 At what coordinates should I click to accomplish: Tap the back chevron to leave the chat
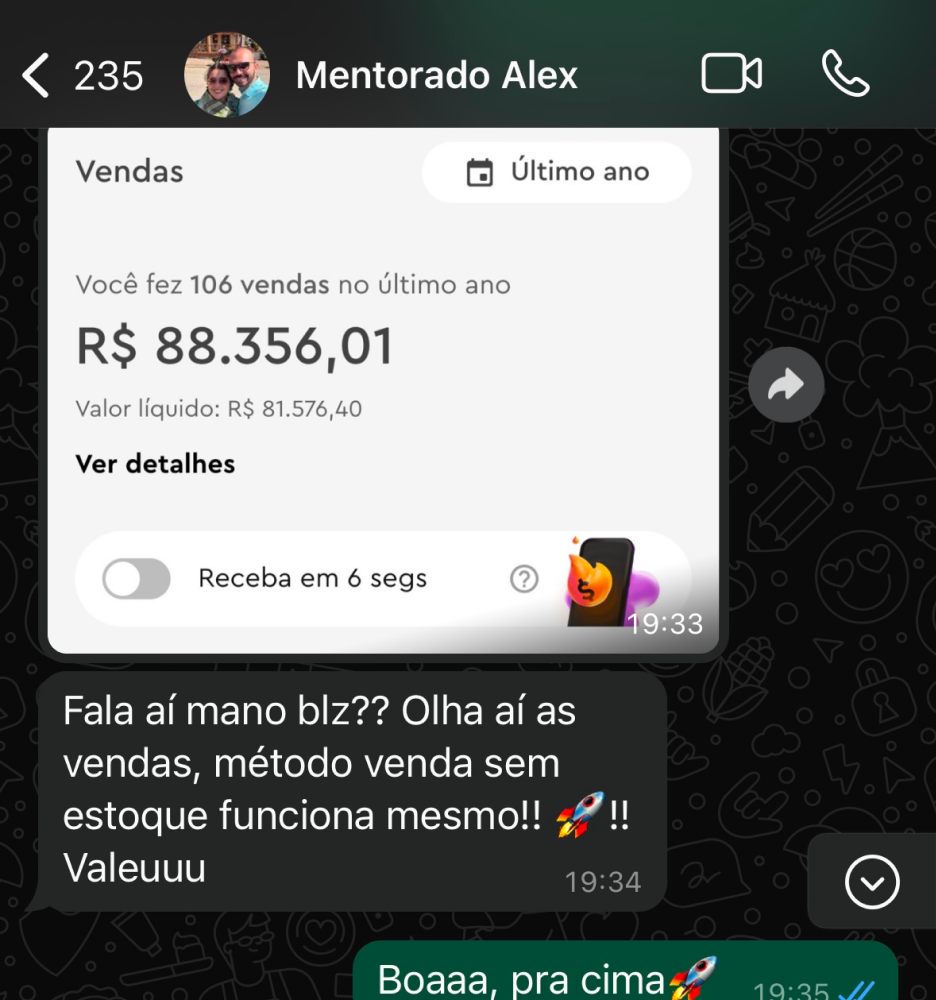pos(37,74)
